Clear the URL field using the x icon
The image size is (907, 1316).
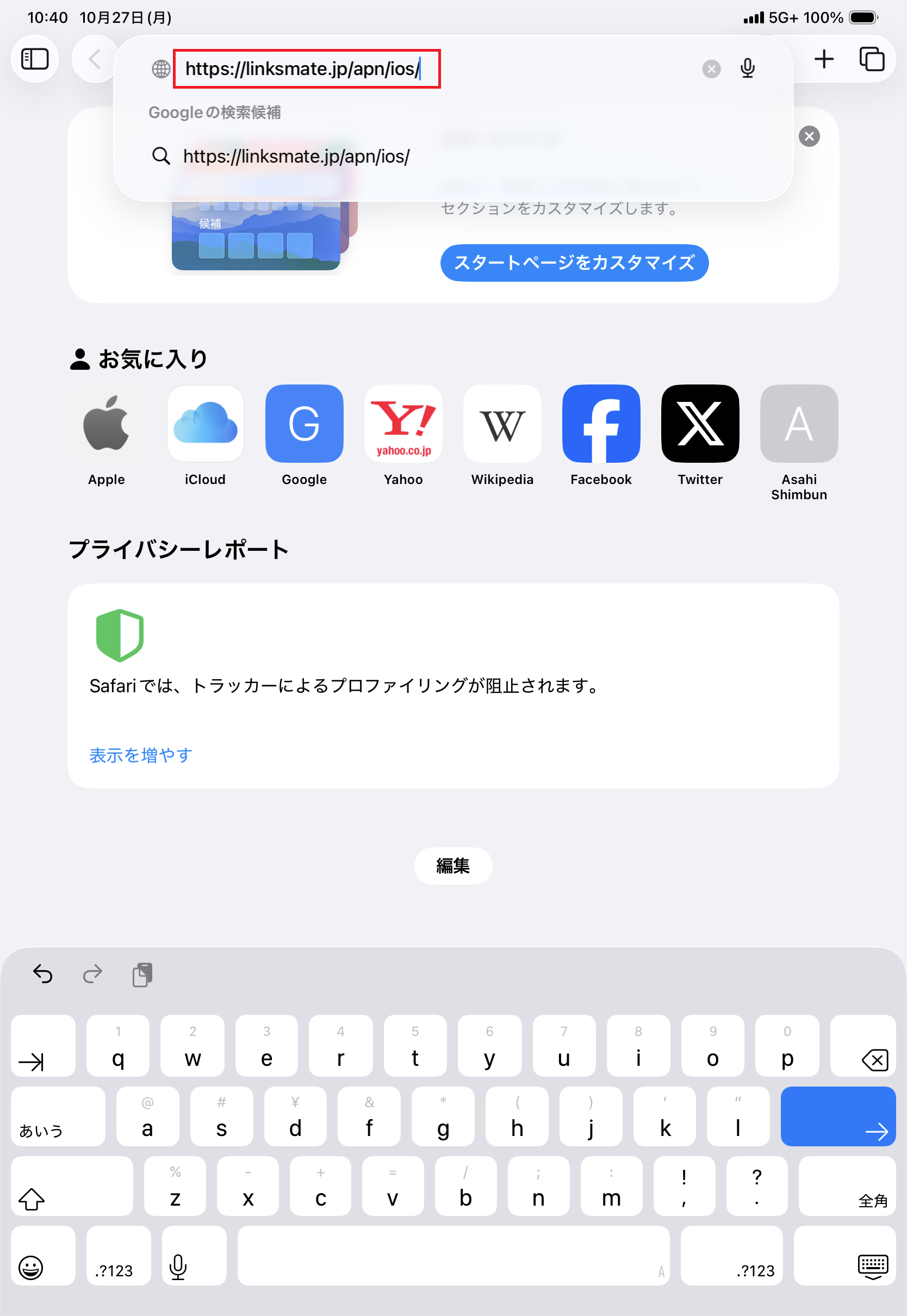tap(711, 69)
